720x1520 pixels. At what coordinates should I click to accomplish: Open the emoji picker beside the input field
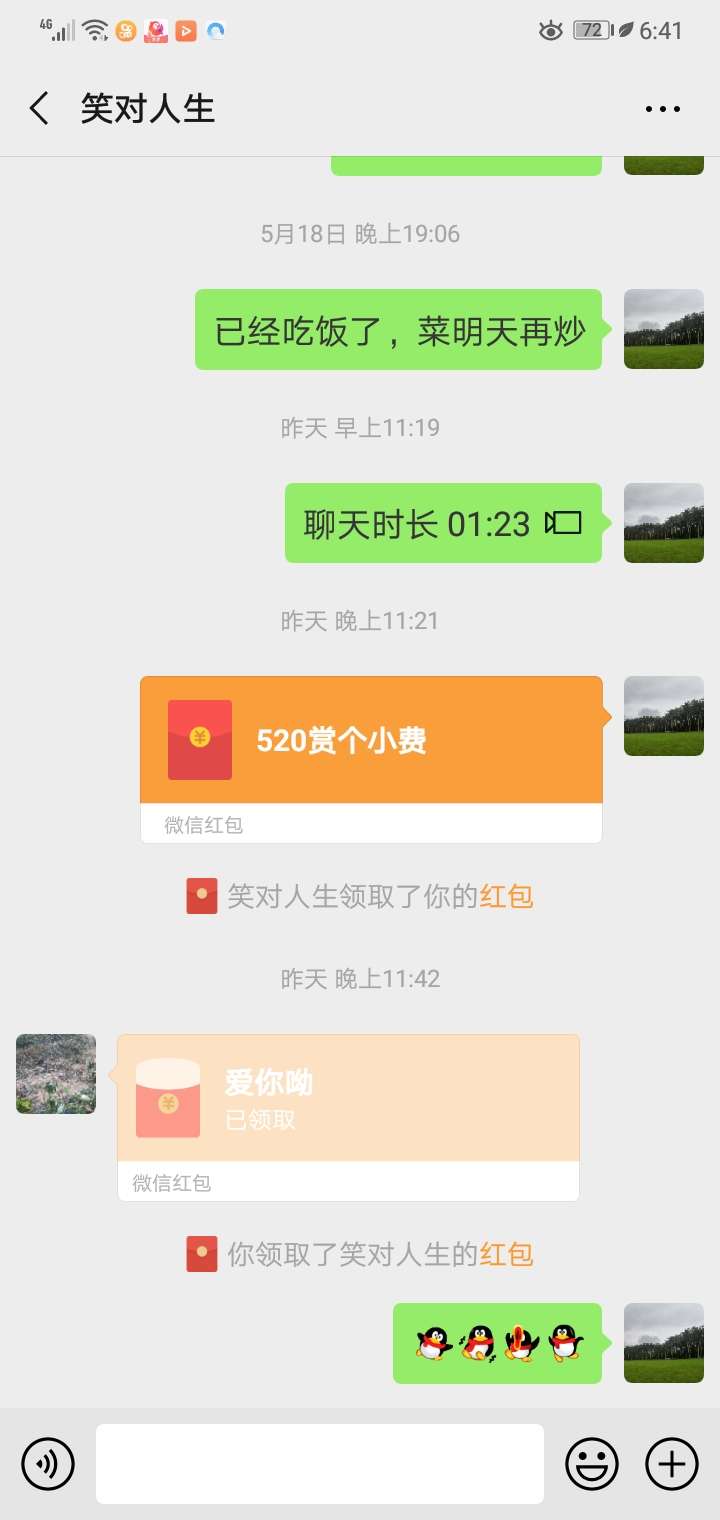pos(591,1463)
